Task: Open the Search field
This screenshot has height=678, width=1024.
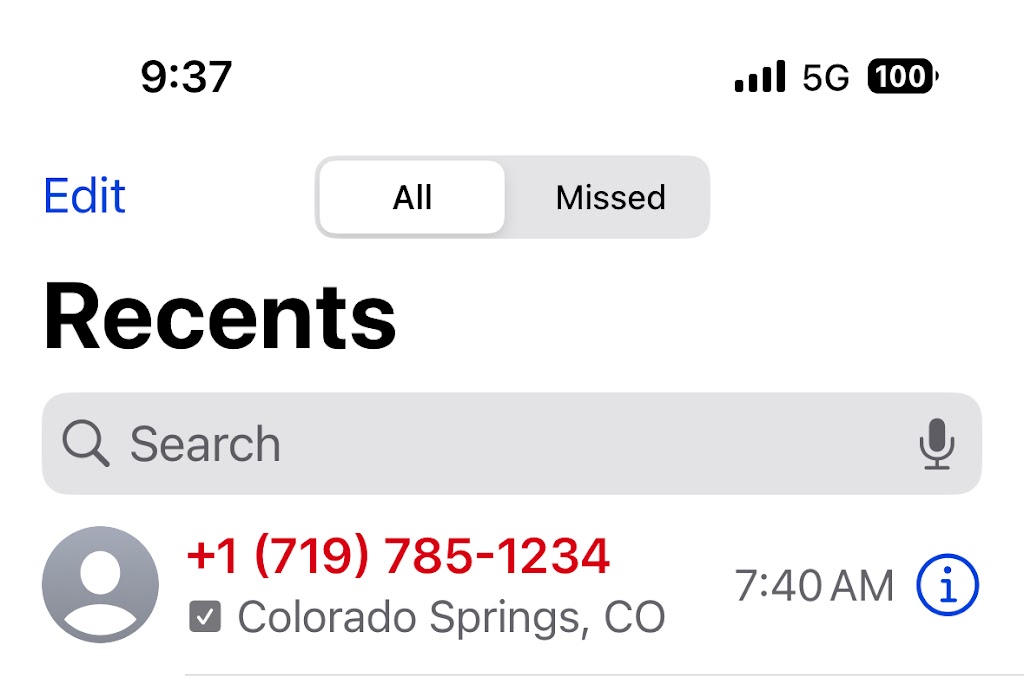Action: coord(480,443)
